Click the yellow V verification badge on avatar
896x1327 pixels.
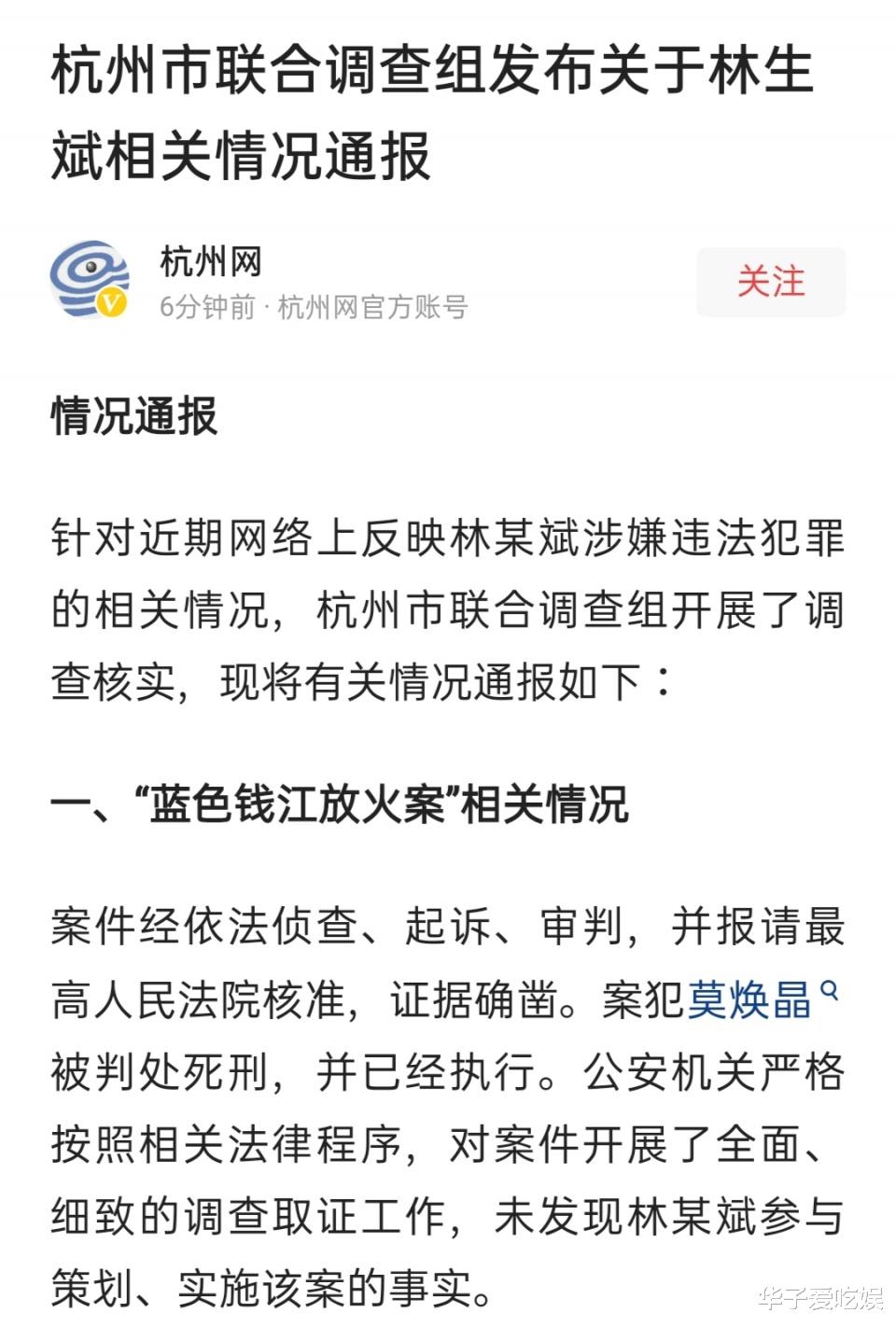click(x=109, y=302)
